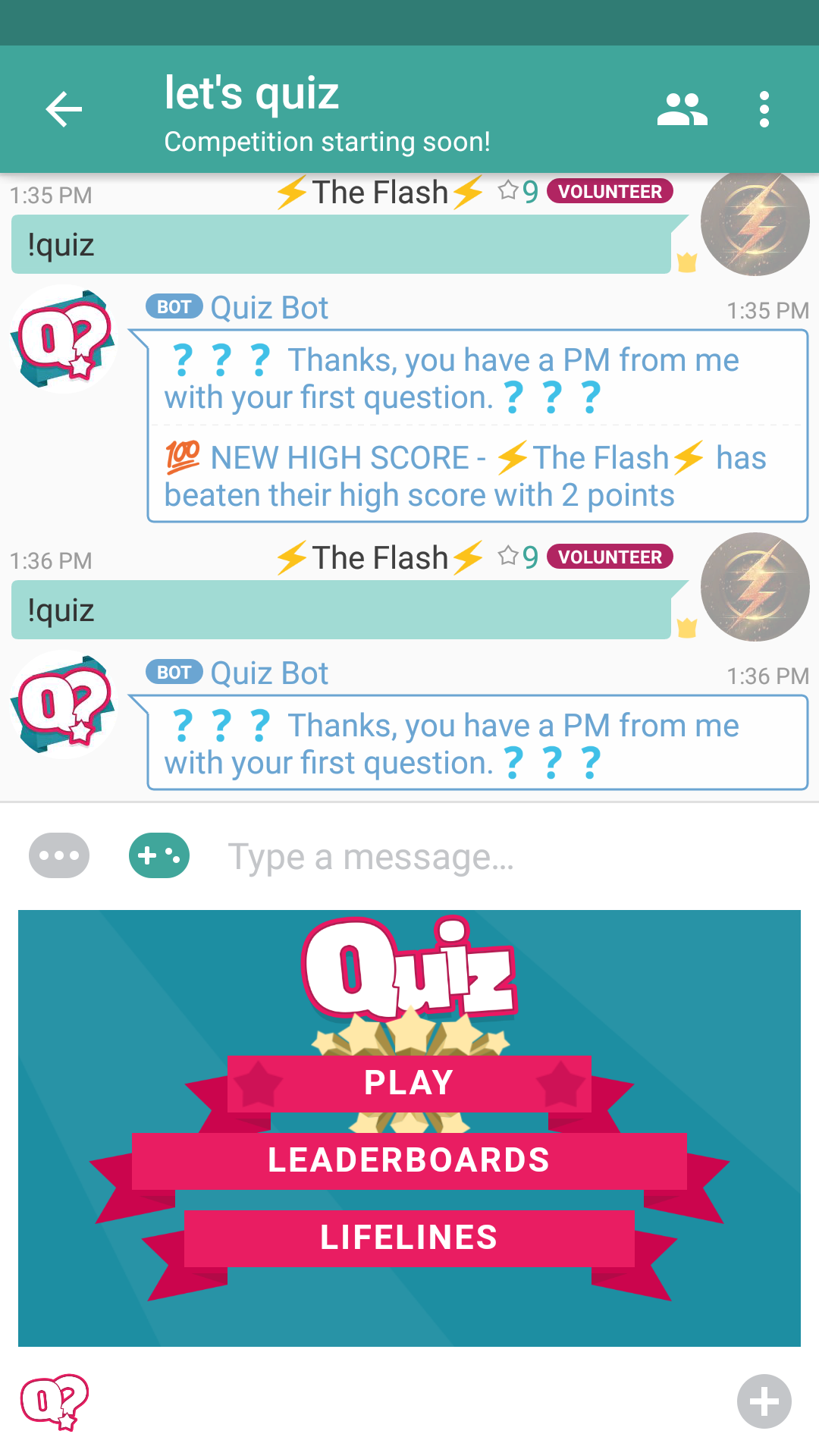Start the quiz with PLAY
The height and width of the screenshot is (1456, 819).
409,1083
